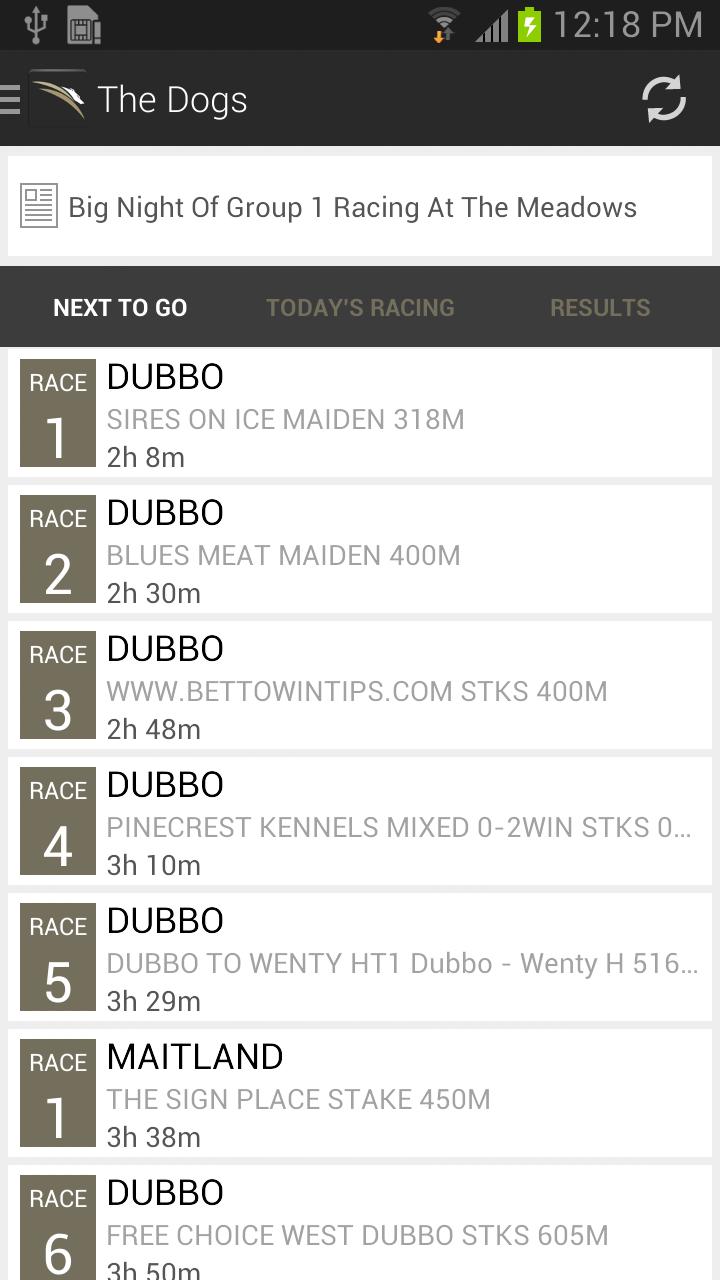Refresh the race listings

663,99
